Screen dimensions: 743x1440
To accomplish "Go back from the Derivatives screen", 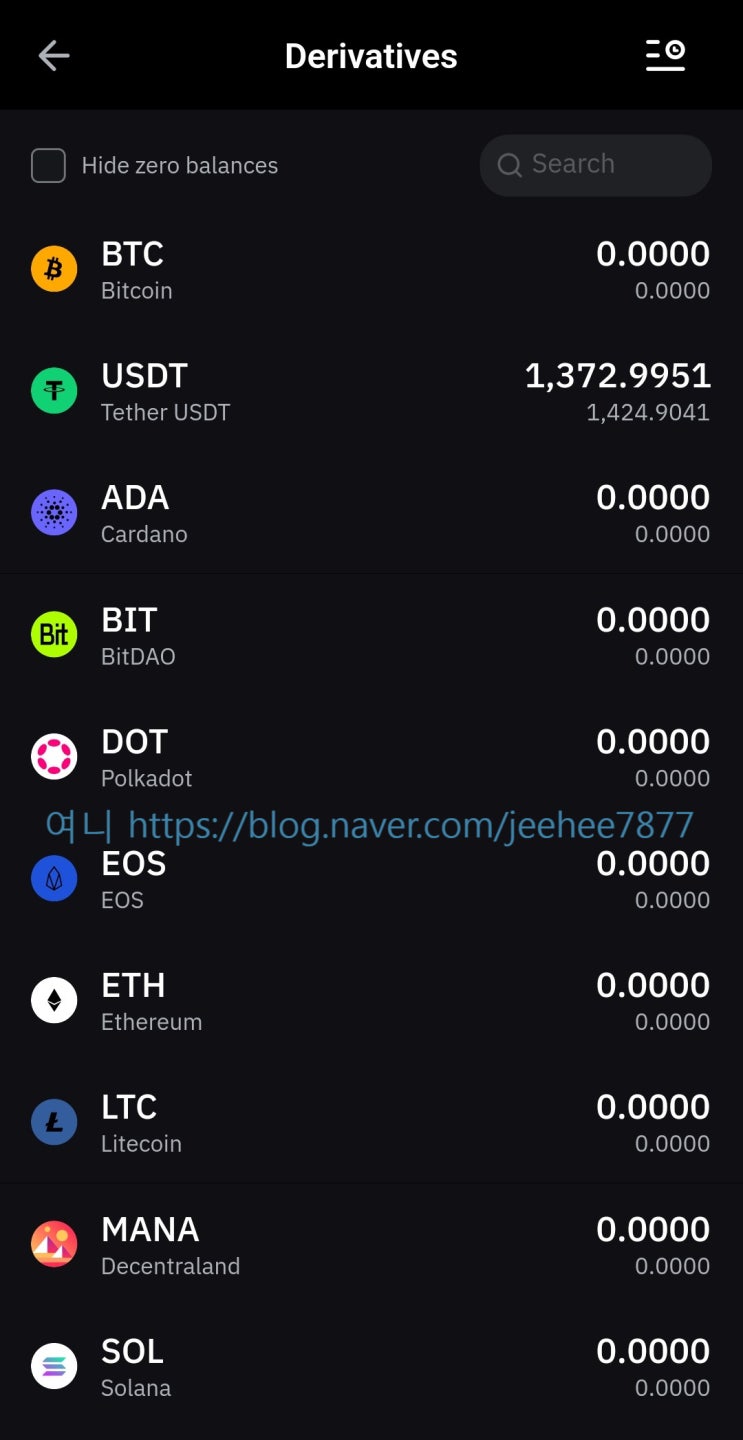I will pyautogui.click(x=54, y=56).
